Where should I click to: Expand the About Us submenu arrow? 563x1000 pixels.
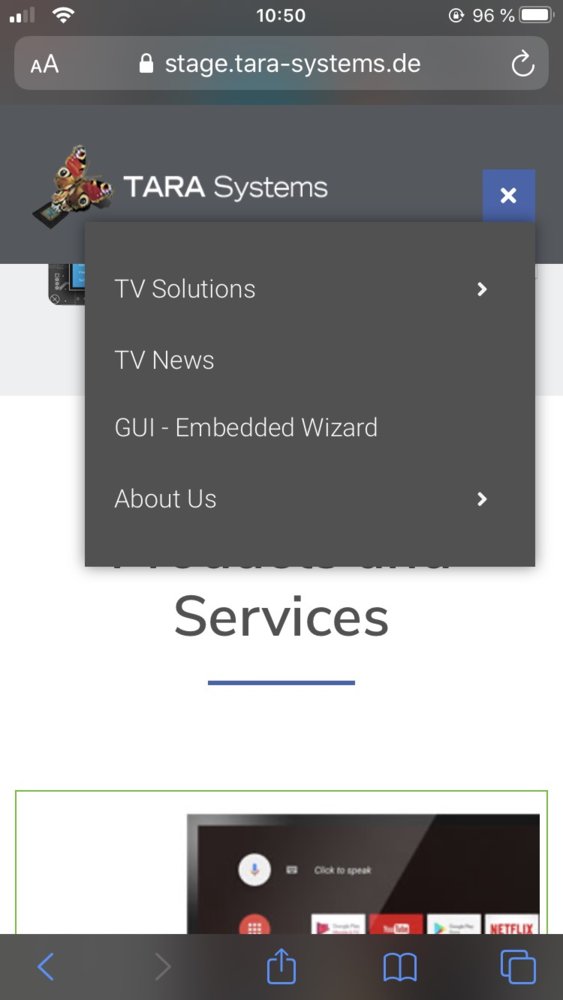482,499
